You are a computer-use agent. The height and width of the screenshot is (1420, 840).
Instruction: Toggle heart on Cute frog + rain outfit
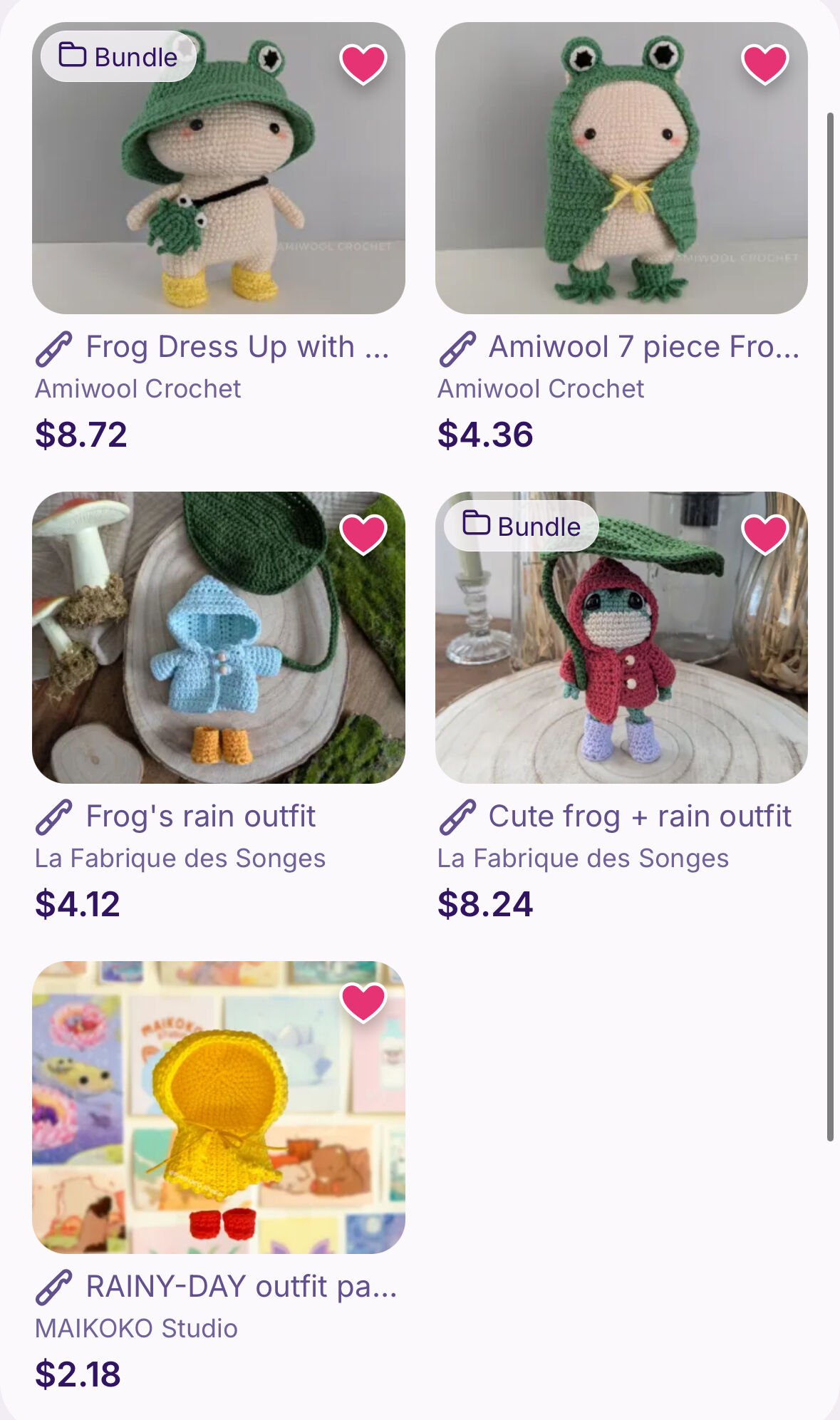[765, 534]
